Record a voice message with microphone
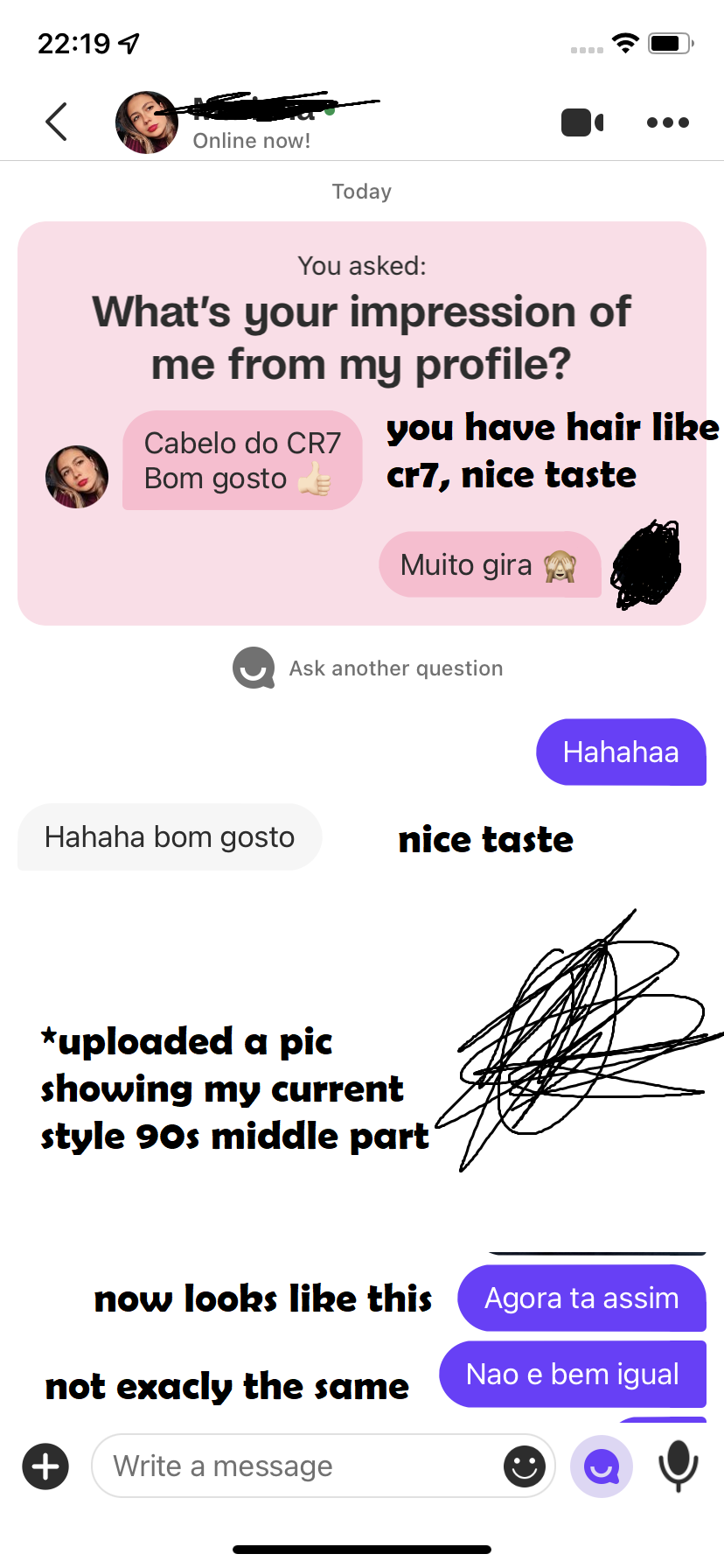The image size is (724, 1568). point(679,1466)
